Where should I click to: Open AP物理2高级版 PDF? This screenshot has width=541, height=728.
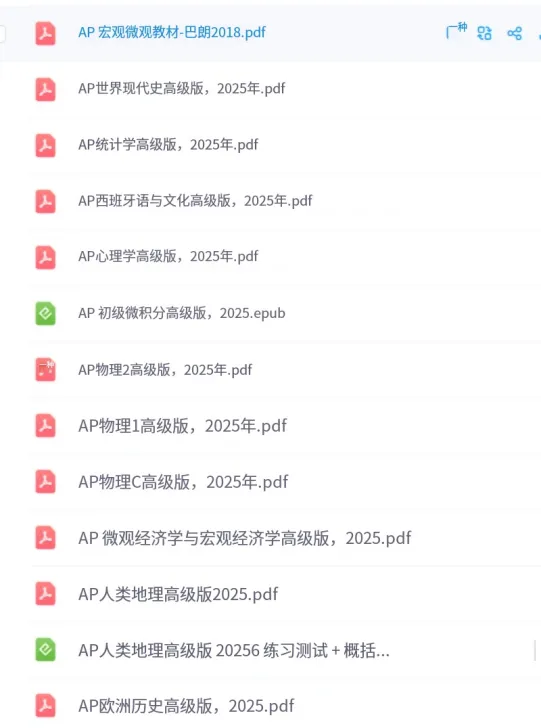click(165, 370)
